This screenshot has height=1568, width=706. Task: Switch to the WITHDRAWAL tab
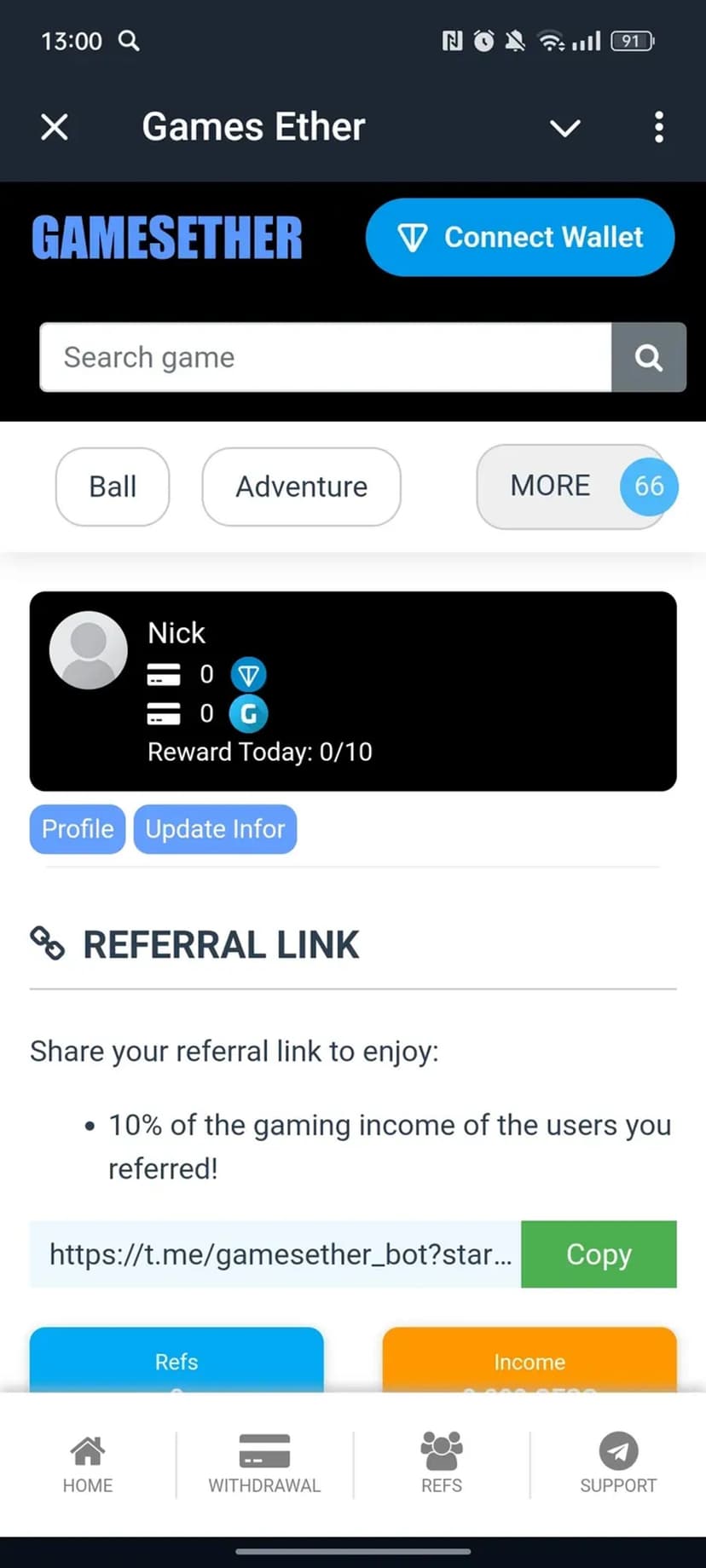264,1464
